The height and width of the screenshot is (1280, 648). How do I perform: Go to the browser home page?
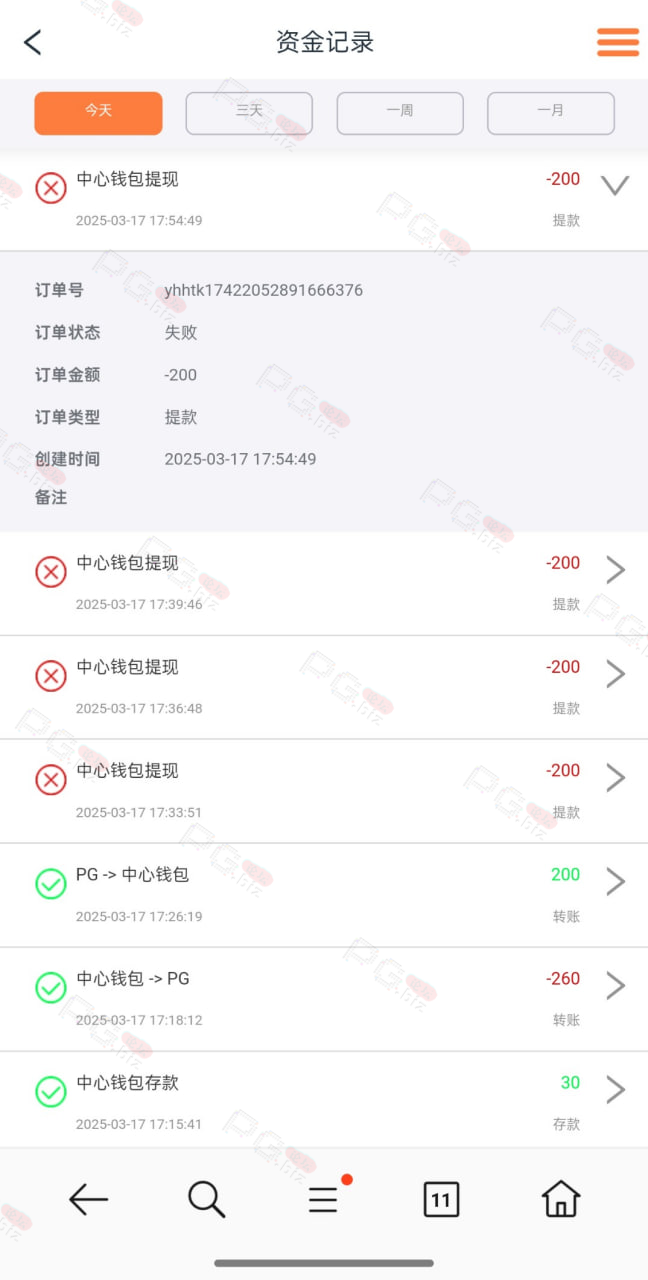click(x=560, y=1198)
